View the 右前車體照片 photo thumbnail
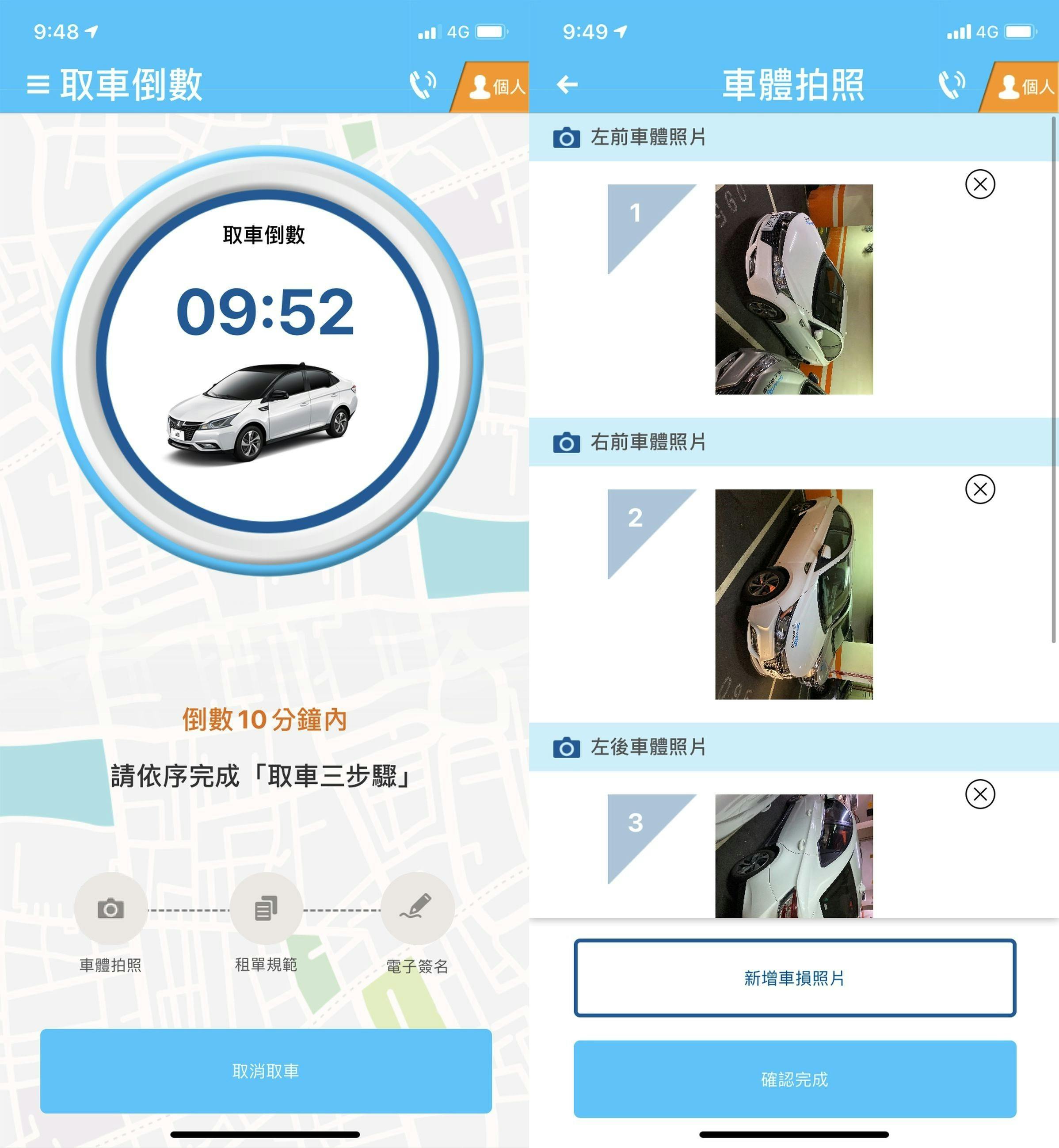 coord(794,594)
